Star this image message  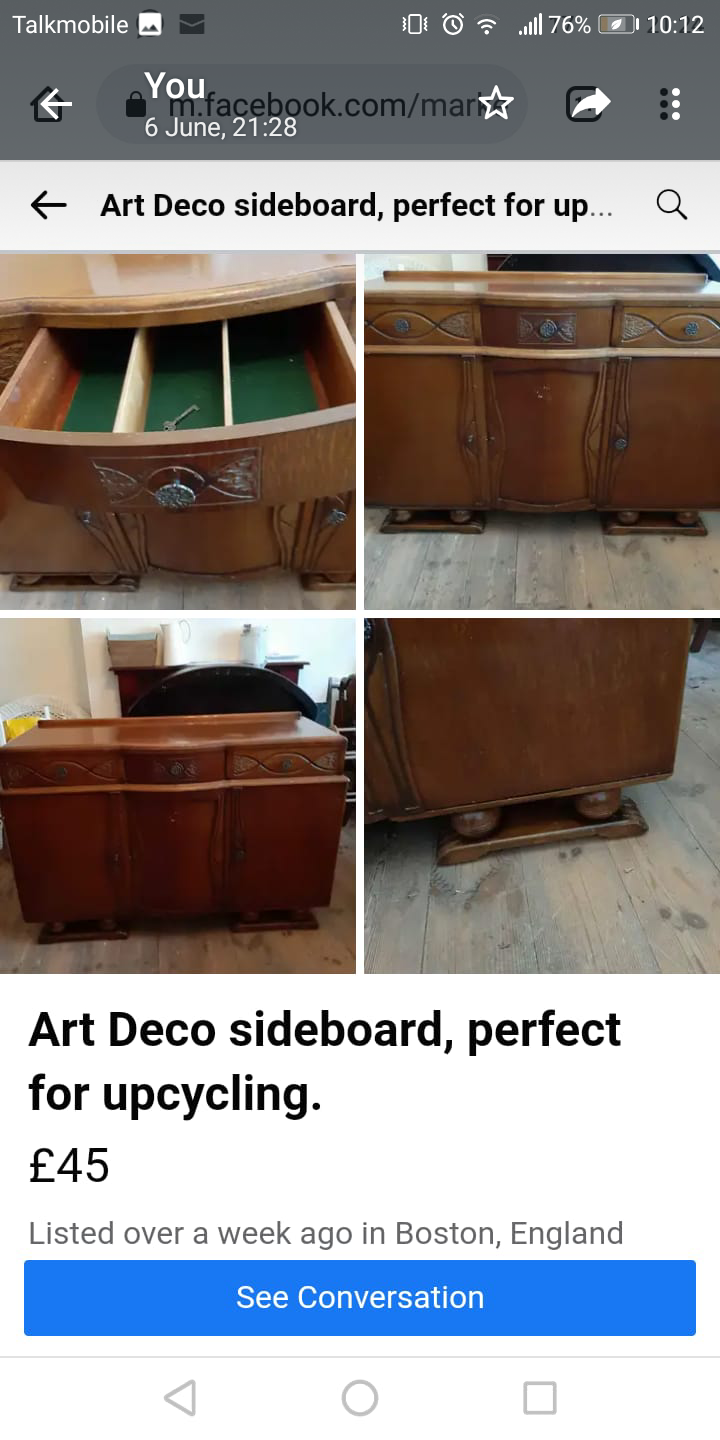click(496, 104)
